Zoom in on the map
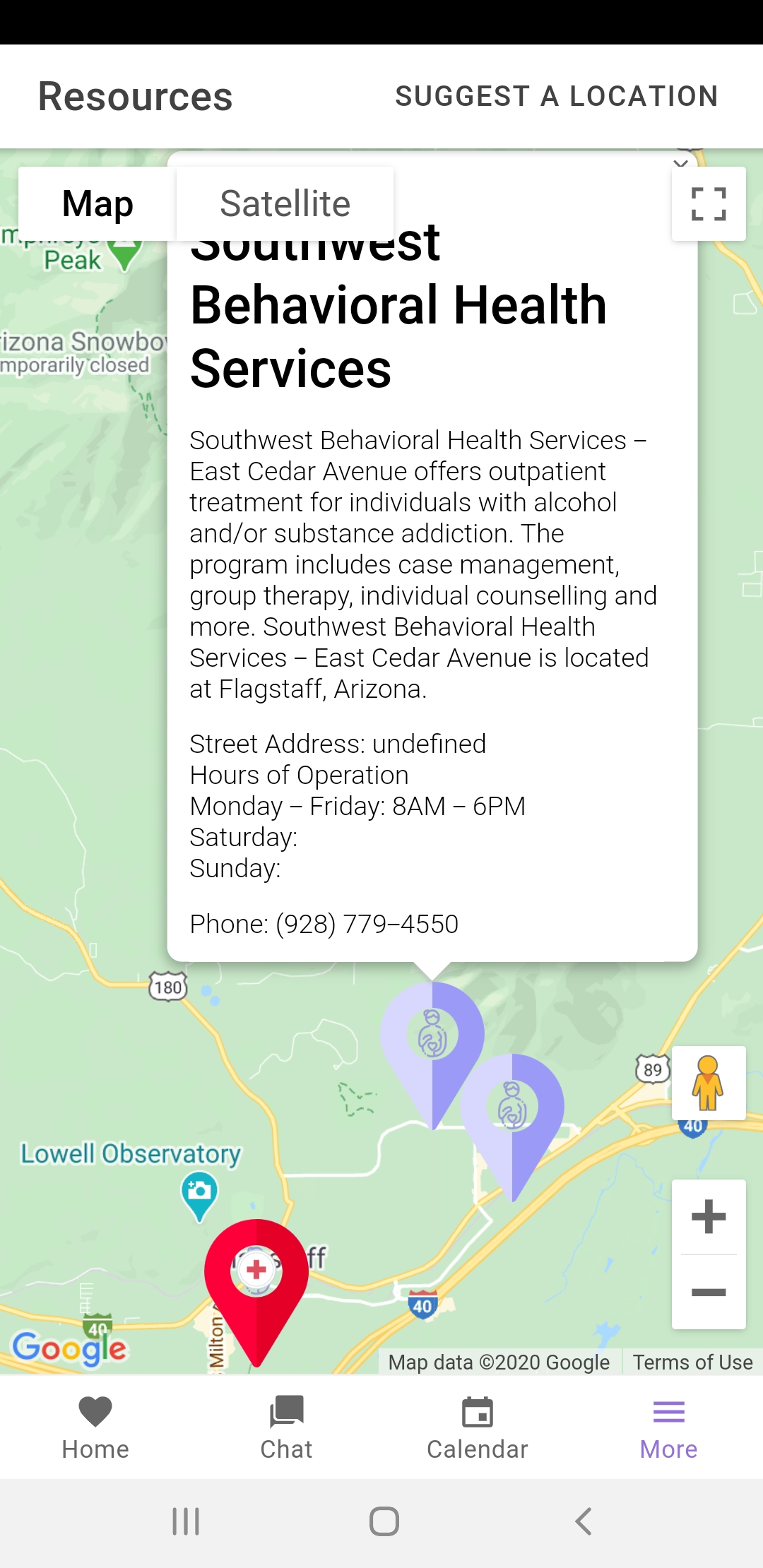This screenshot has height=1568, width=763. pos(709,1216)
